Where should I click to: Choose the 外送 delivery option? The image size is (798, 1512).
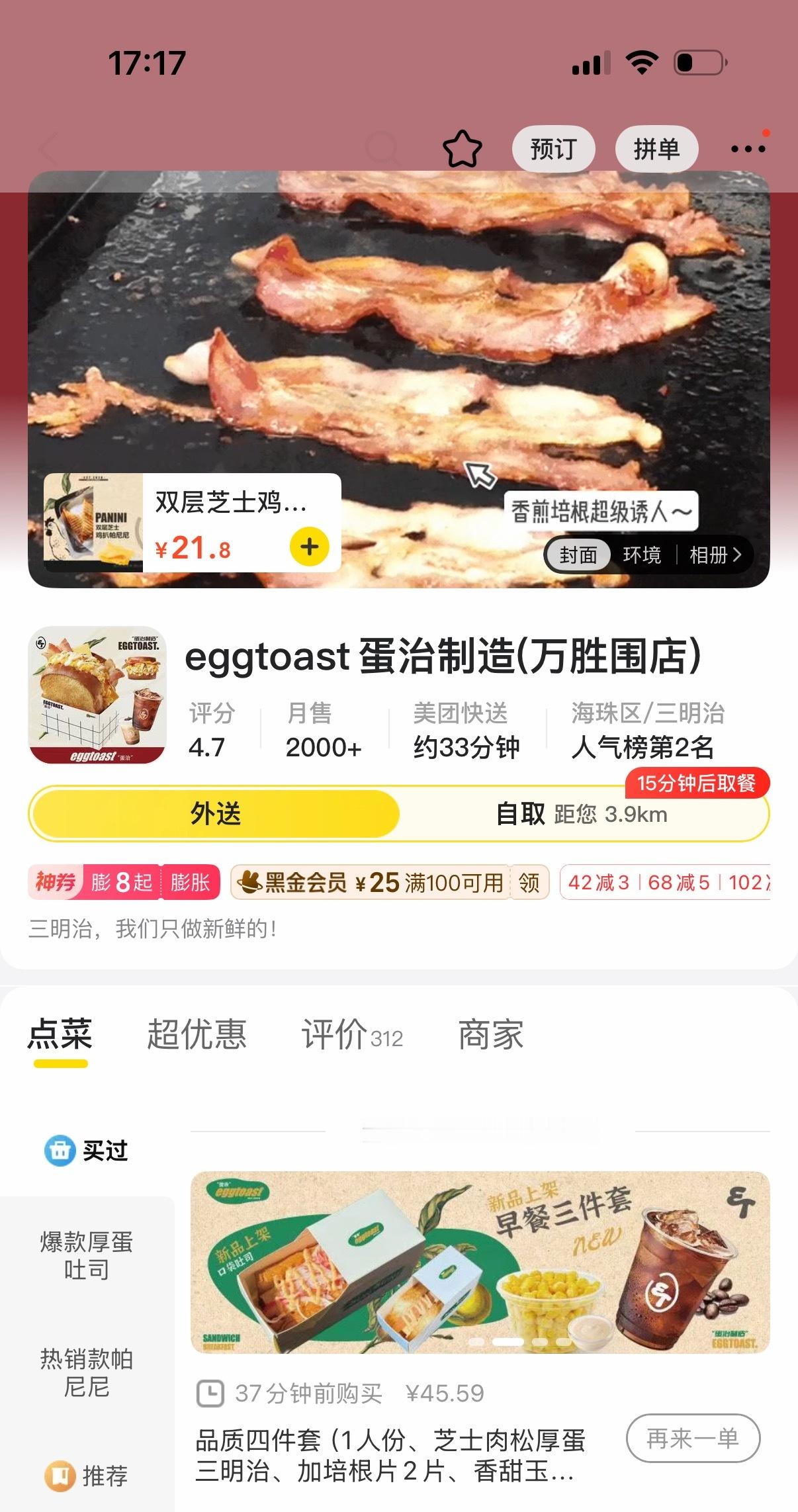(216, 814)
